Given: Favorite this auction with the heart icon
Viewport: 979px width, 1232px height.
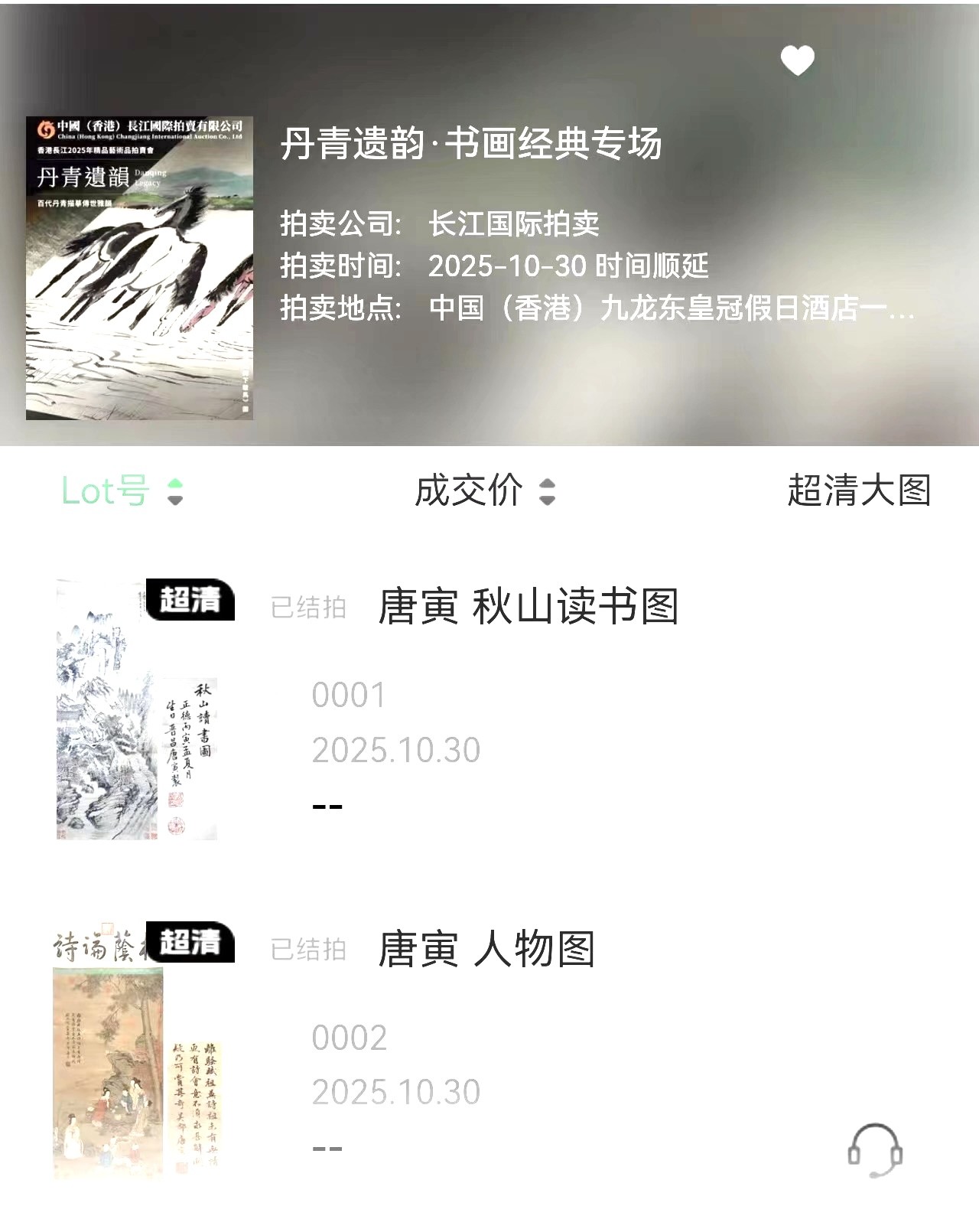Looking at the screenshot, I should [797, 60].
